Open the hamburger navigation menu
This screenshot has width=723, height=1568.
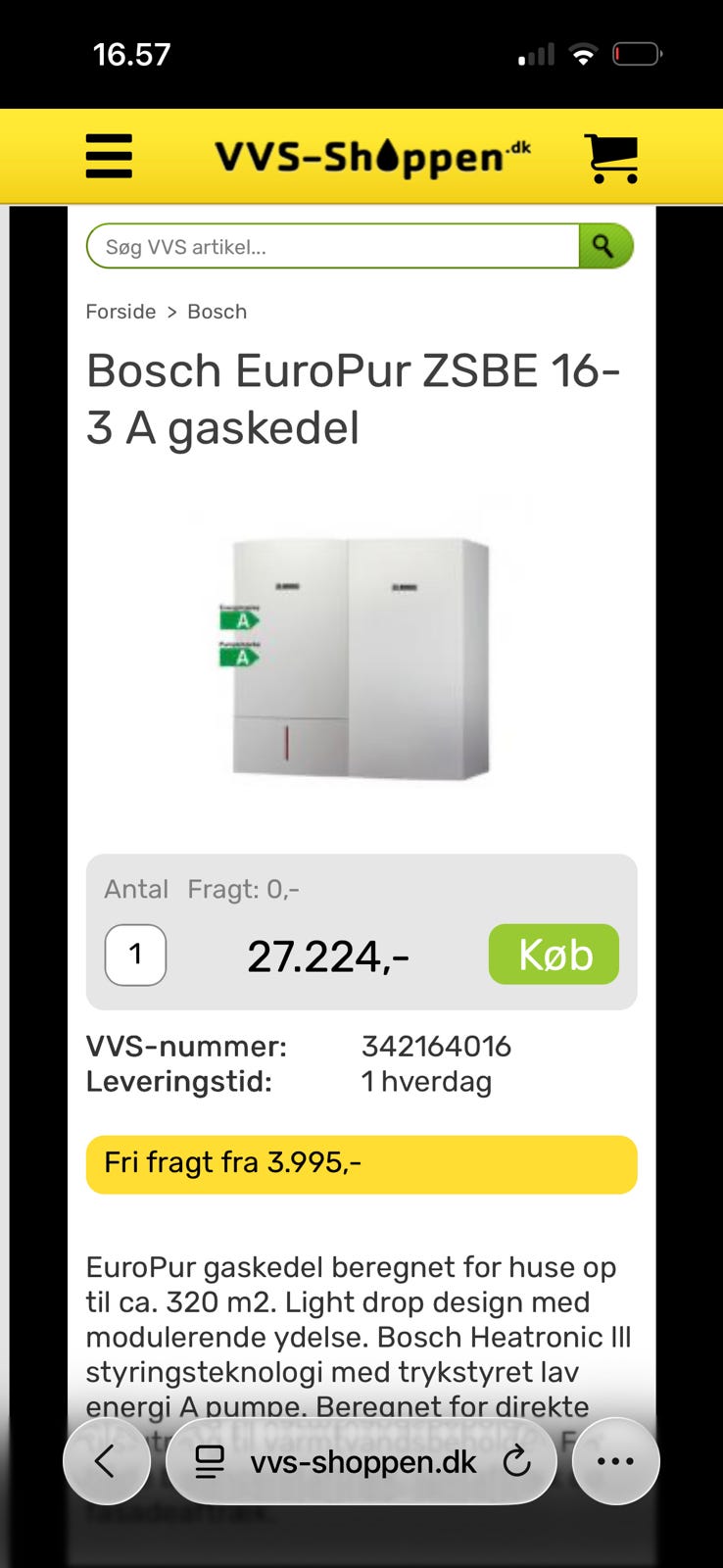coord(108,156)
